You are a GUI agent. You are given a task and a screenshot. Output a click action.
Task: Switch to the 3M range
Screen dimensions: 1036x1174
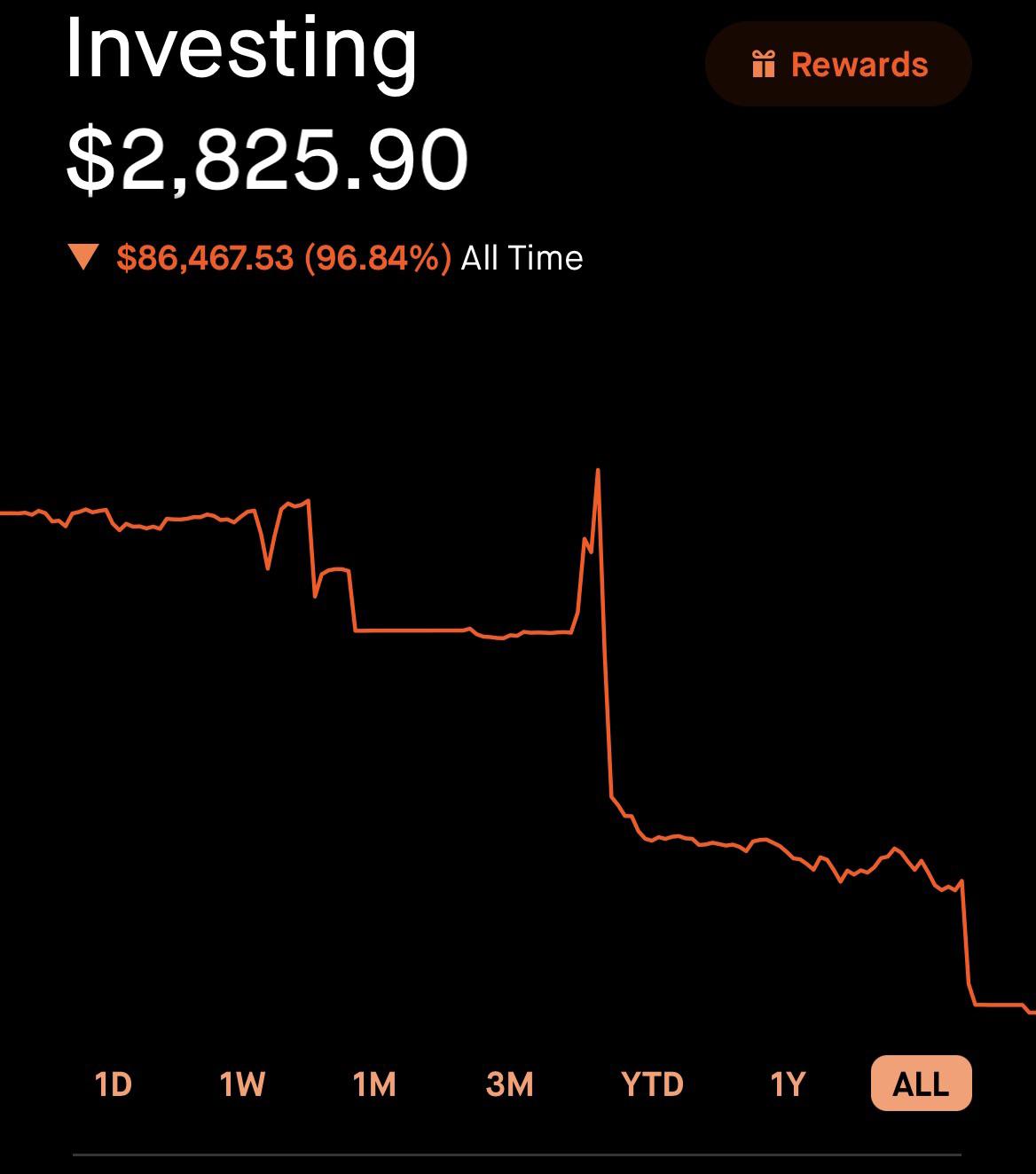[x=510, y=1084]
